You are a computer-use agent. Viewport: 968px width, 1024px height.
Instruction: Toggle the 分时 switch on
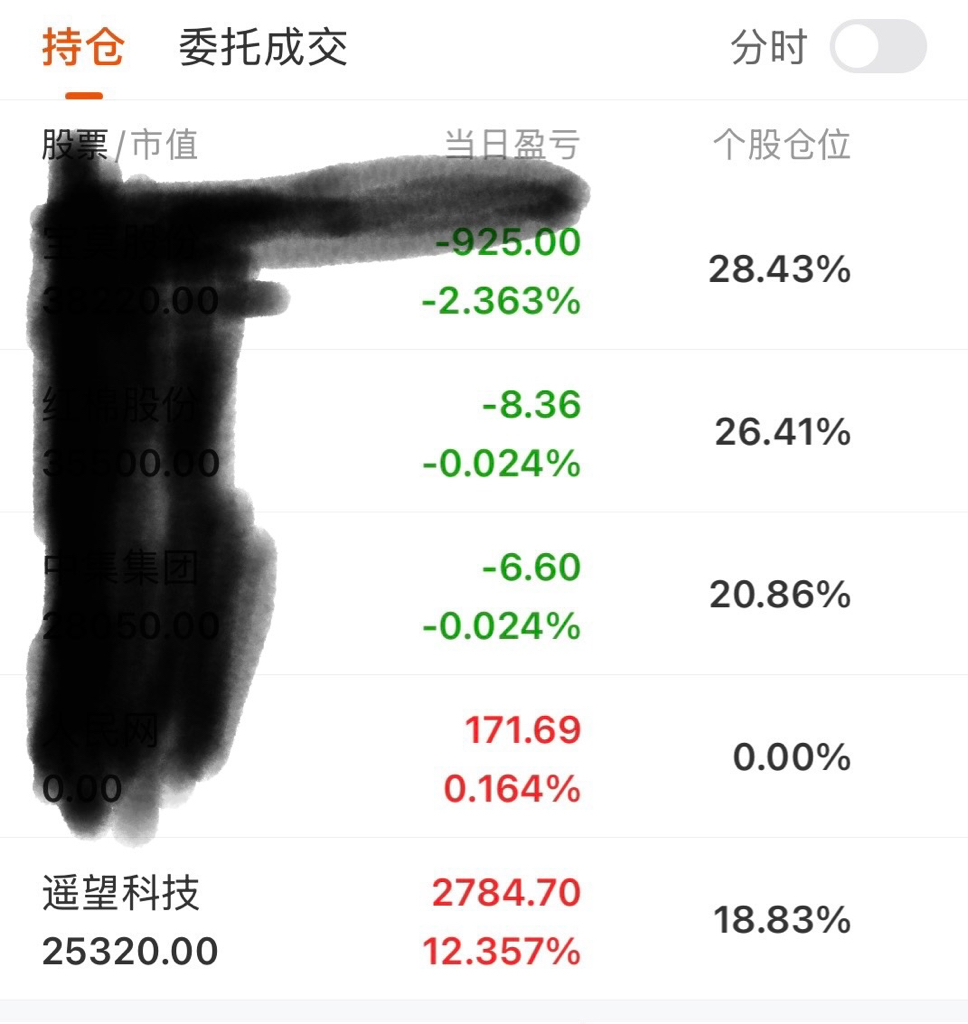(877, 47)
